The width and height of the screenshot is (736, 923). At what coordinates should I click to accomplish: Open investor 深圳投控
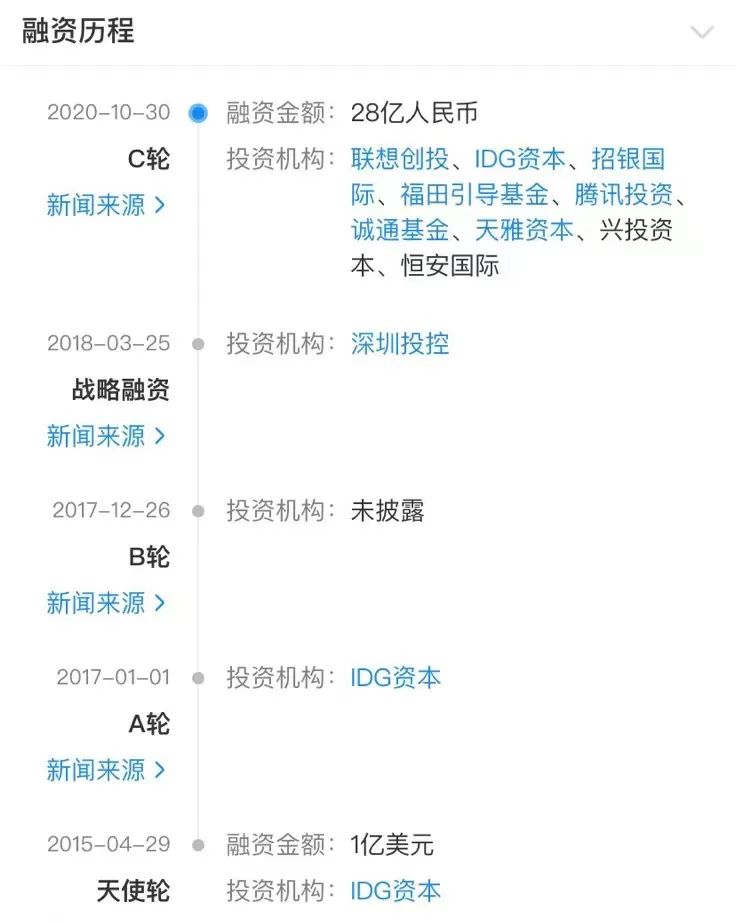(400, 344)
